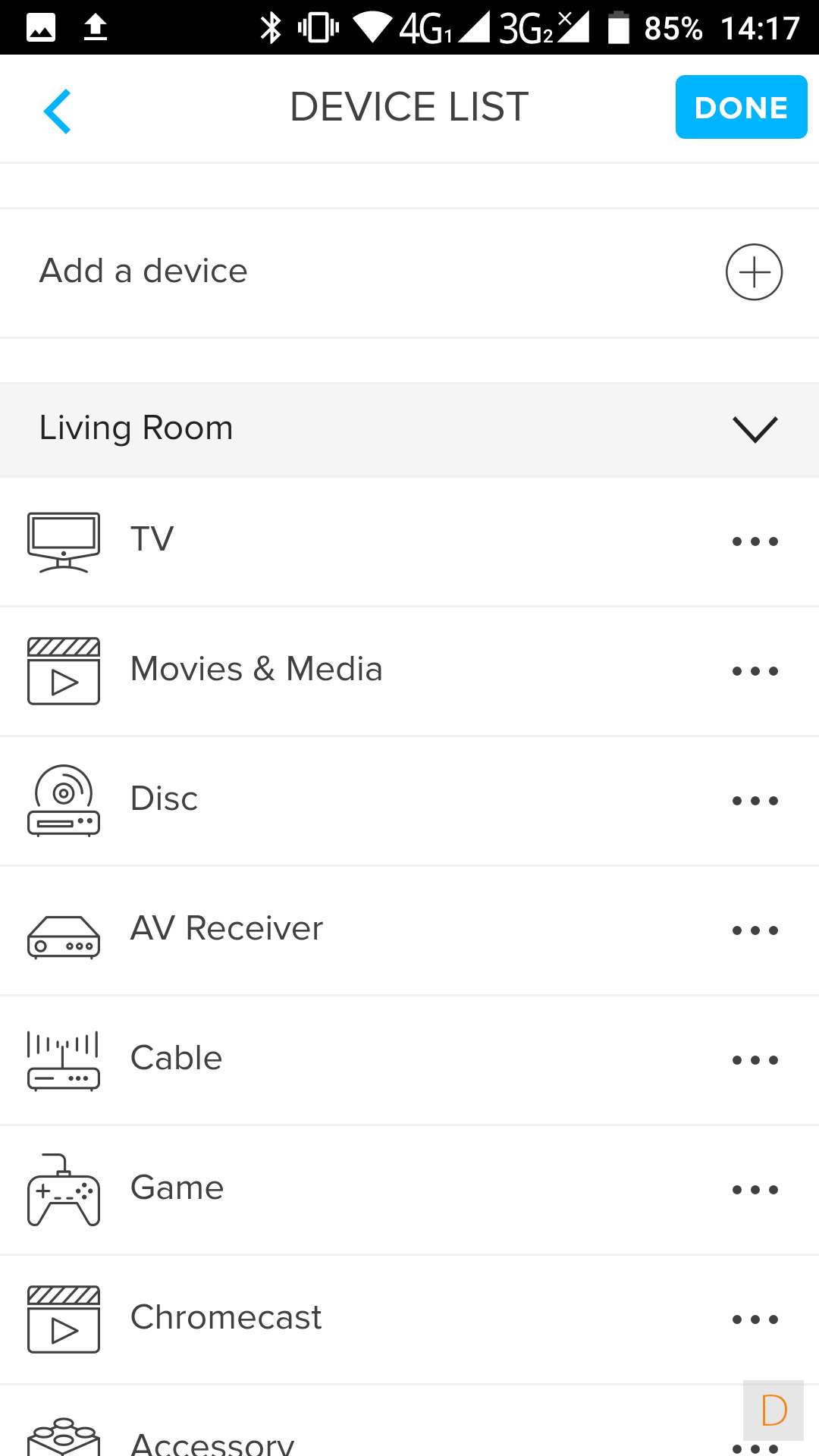This screenshot has width=819, height=1456.
Task: Open the three-dot menu for TV
Action: (x=755, y=541)
